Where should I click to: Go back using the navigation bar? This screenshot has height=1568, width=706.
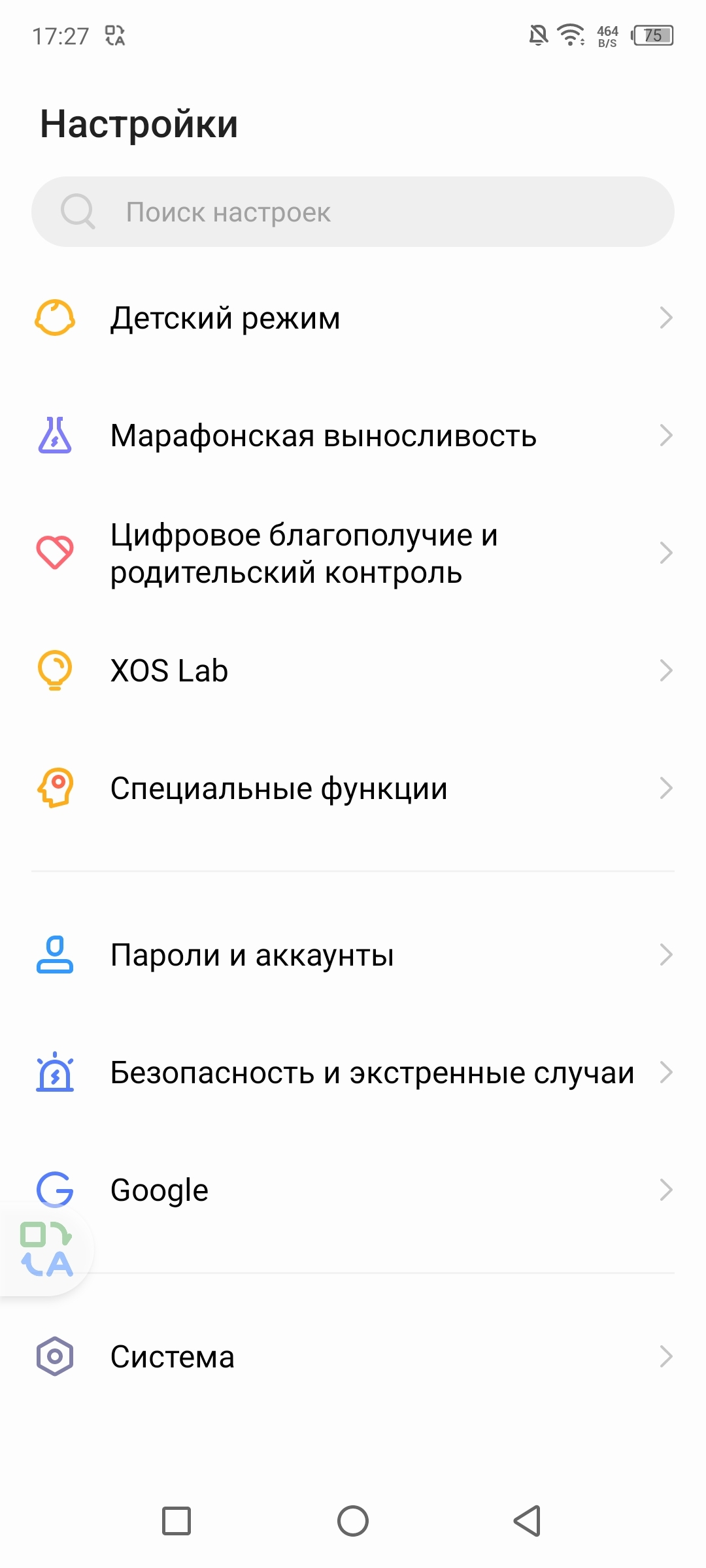click(x=527, y=1521)
